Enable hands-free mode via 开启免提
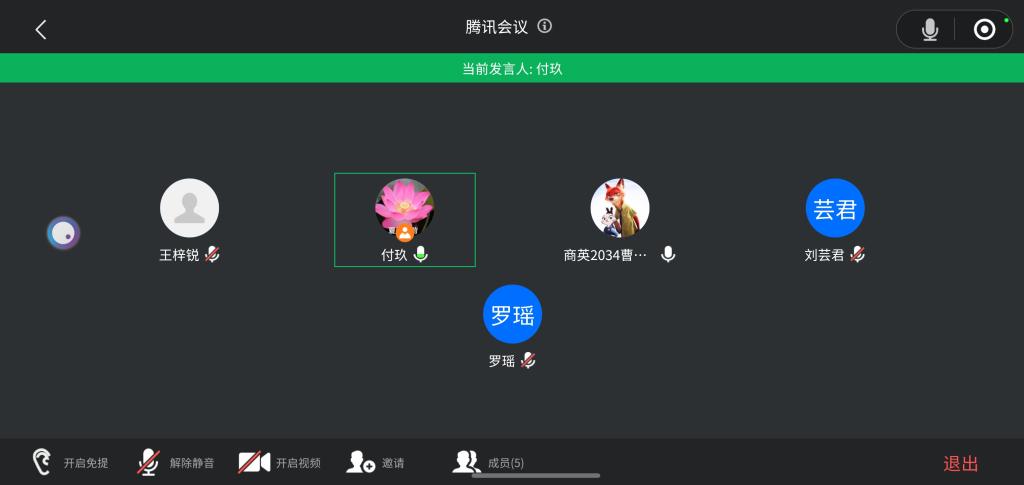This screenshot has width=1024, height=485. (x=69, y=462)
